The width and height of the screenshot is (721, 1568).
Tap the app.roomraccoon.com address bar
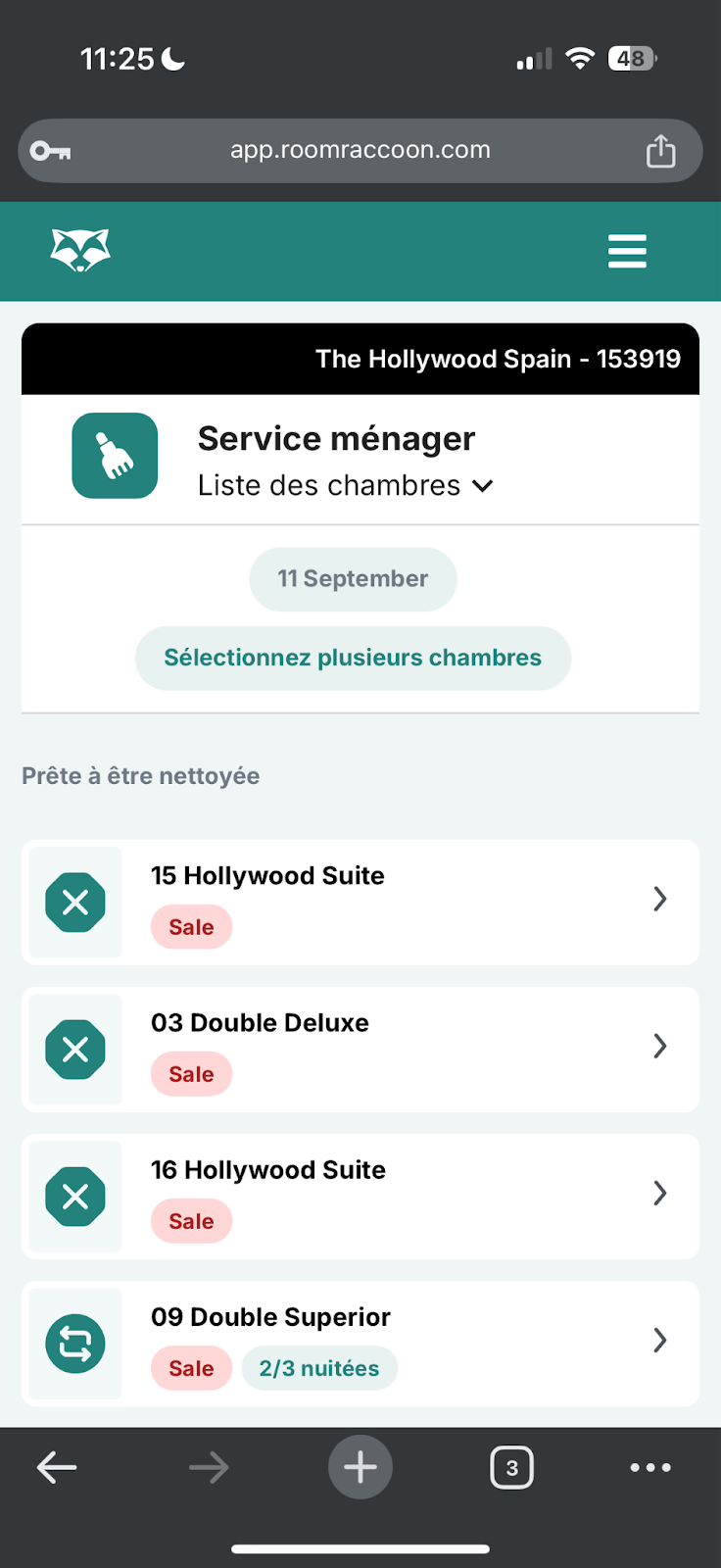(x=360, y=151)
